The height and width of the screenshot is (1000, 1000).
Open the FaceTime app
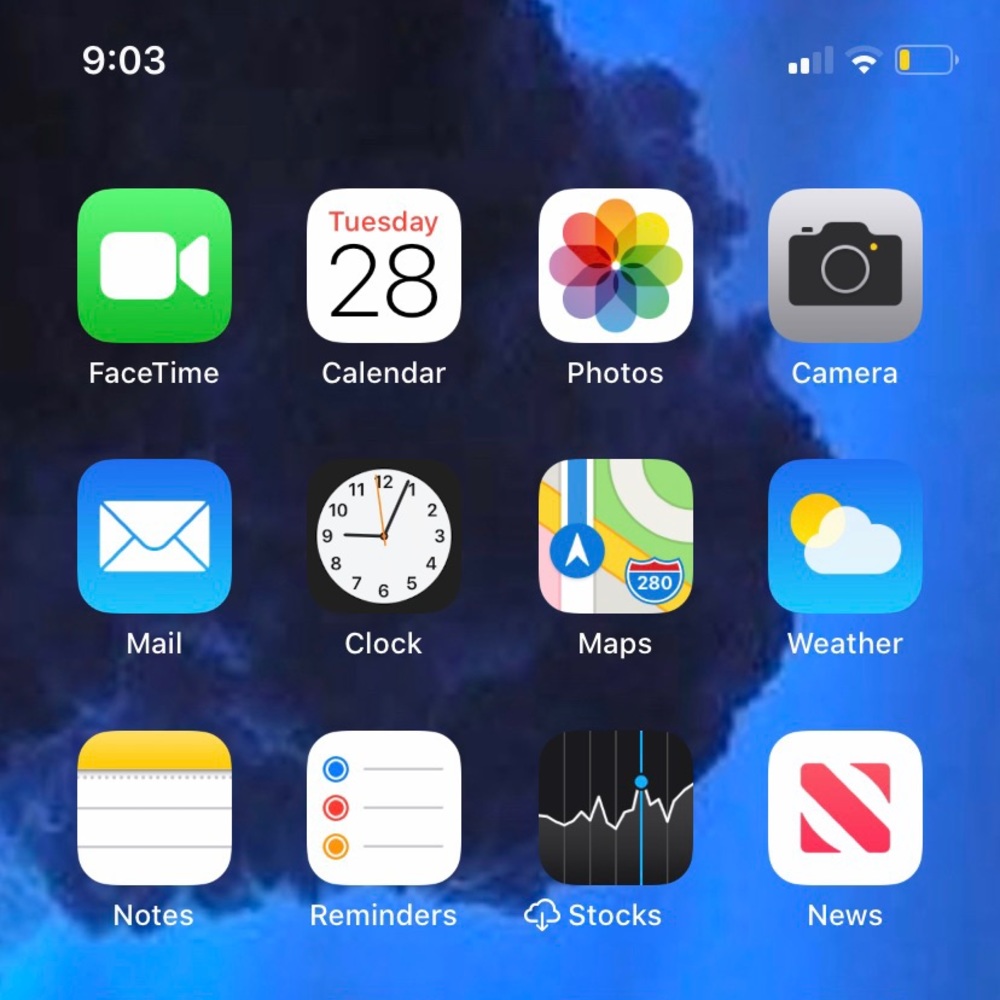[154, 266]
